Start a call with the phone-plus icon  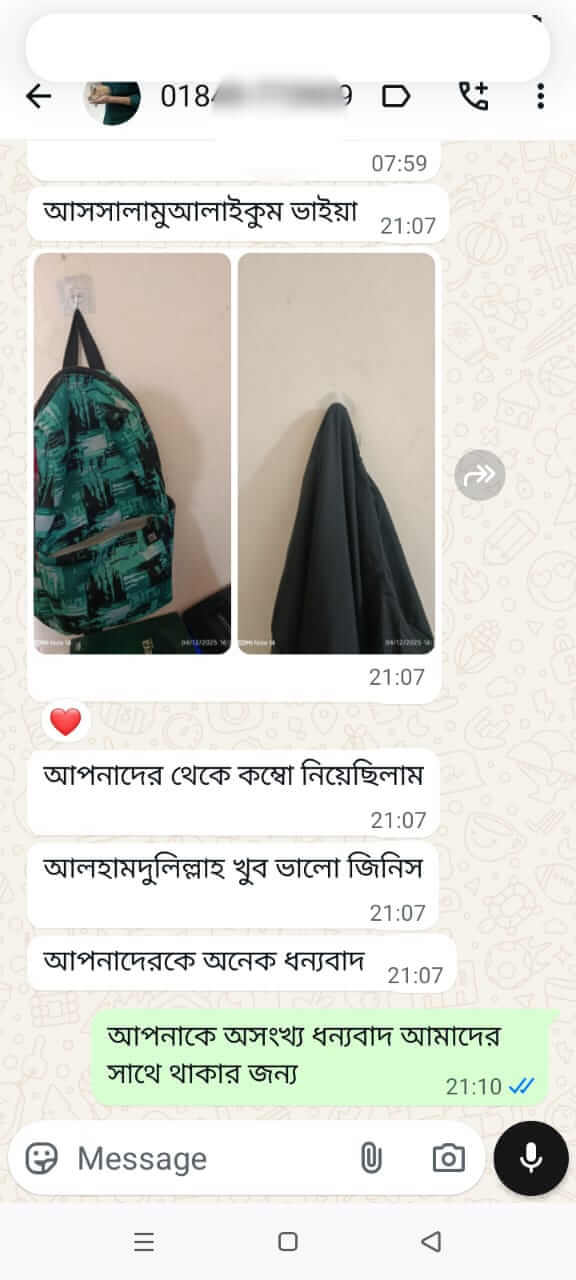pyautogui.click(x=473, y=95)
